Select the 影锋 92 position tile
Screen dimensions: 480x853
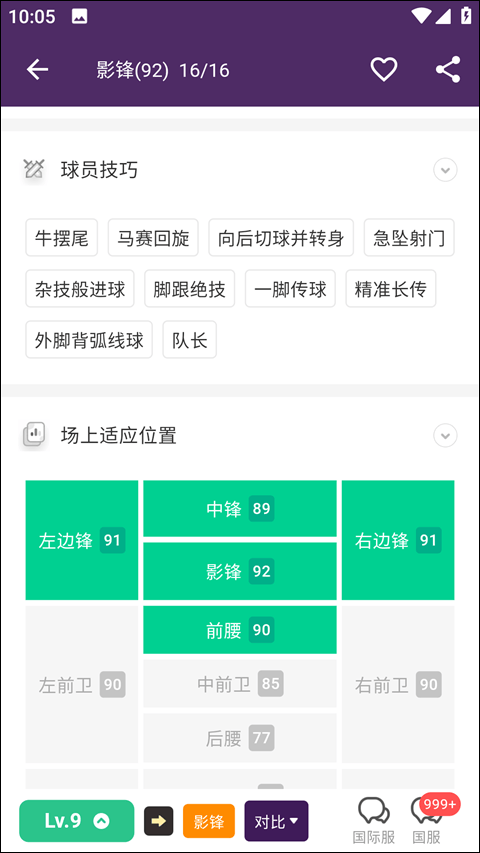[x=239, y=571]
